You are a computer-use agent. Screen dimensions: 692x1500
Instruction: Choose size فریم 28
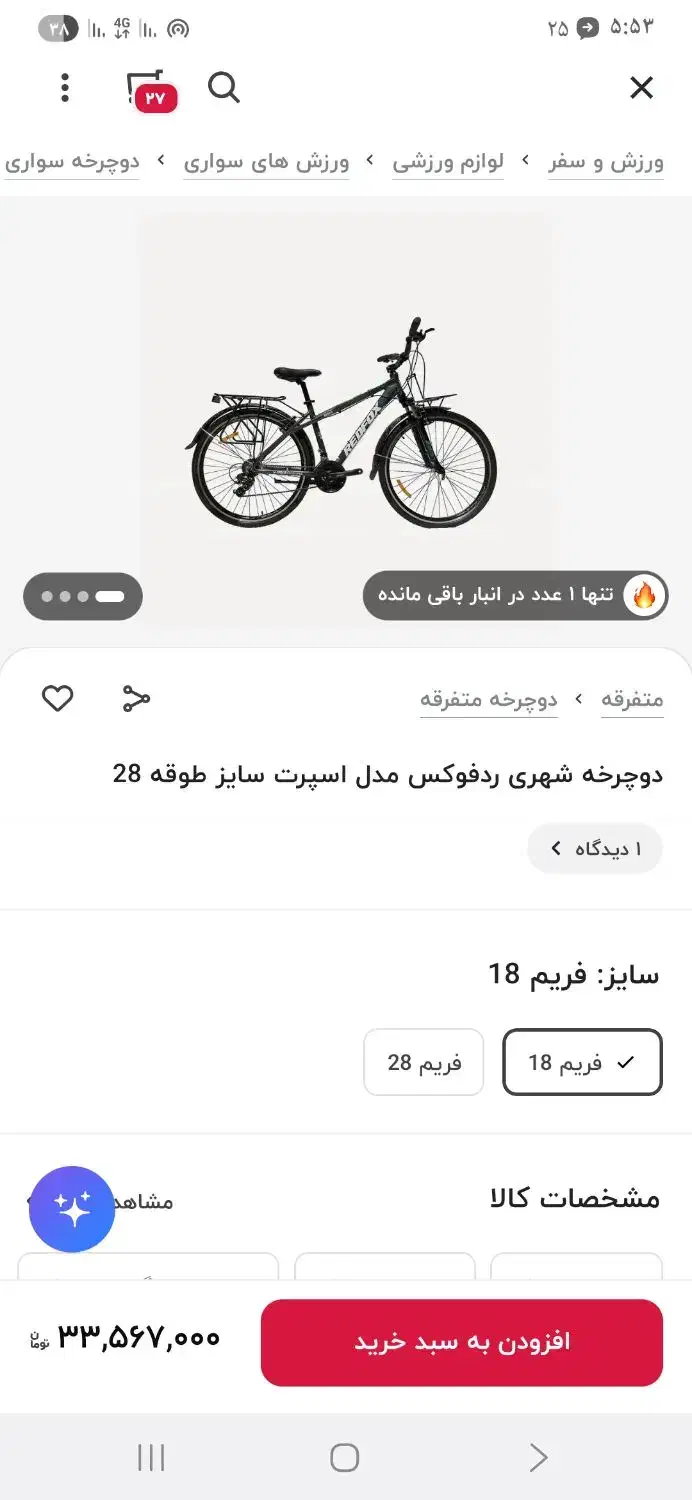click(x=424, y=1062)
